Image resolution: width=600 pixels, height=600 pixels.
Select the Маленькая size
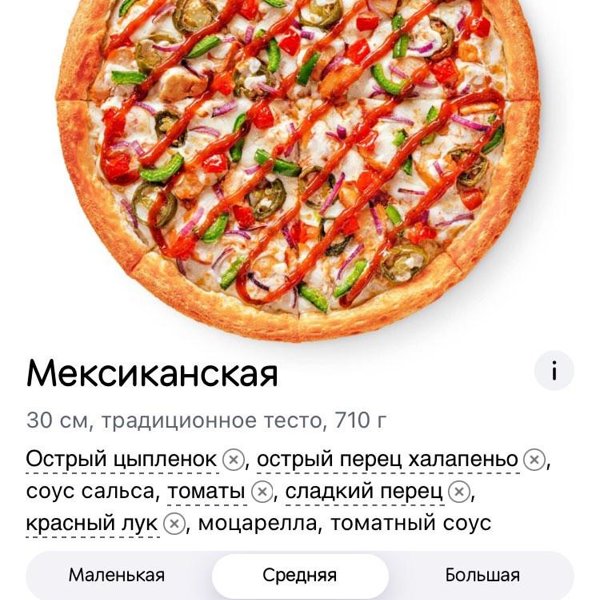point(117,576)
